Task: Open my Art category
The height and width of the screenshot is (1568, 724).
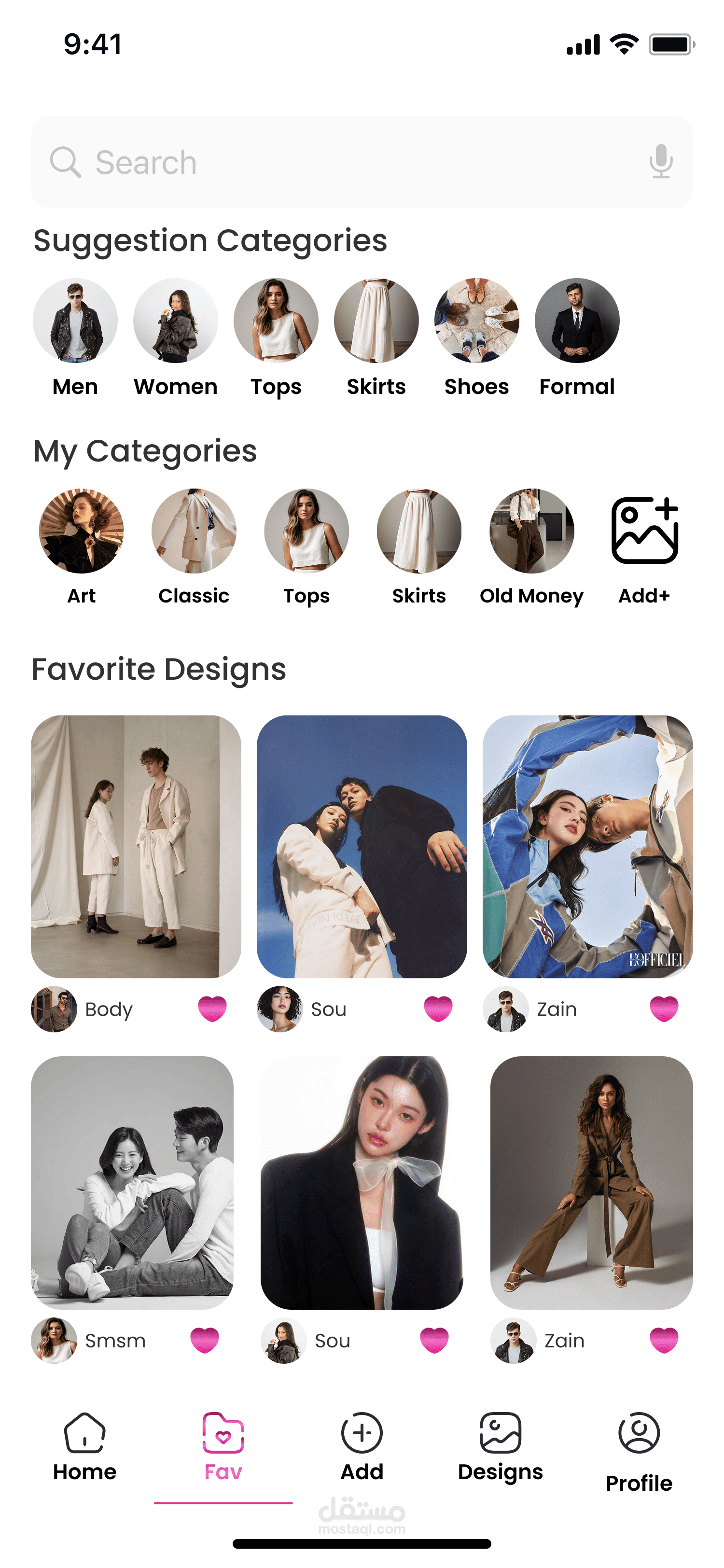Action: tap(82, 547)
